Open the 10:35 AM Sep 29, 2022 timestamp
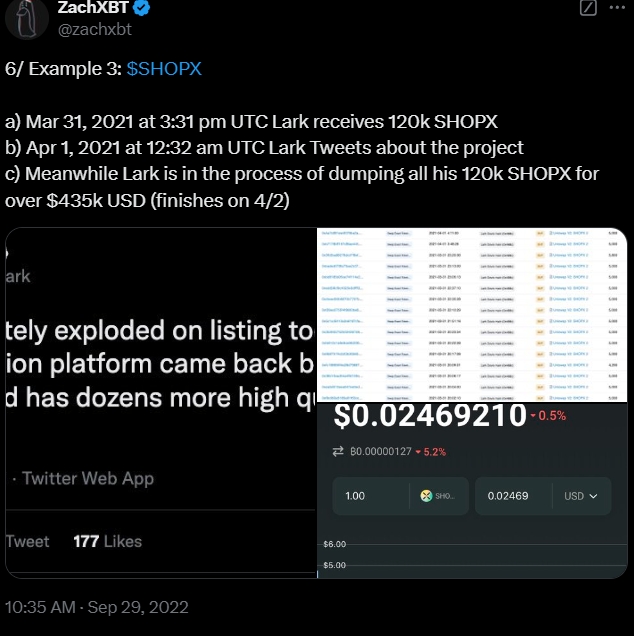The image size is (634, 636). click(96, 607)
